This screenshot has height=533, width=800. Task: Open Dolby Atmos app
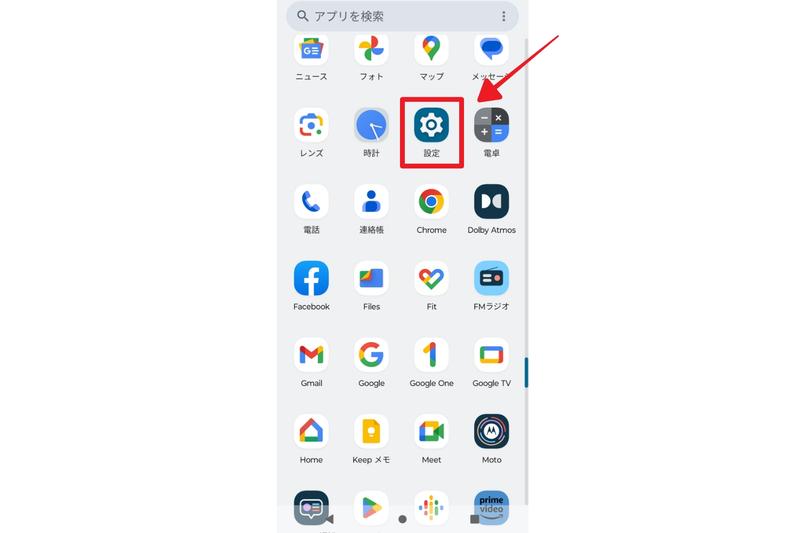491,202
